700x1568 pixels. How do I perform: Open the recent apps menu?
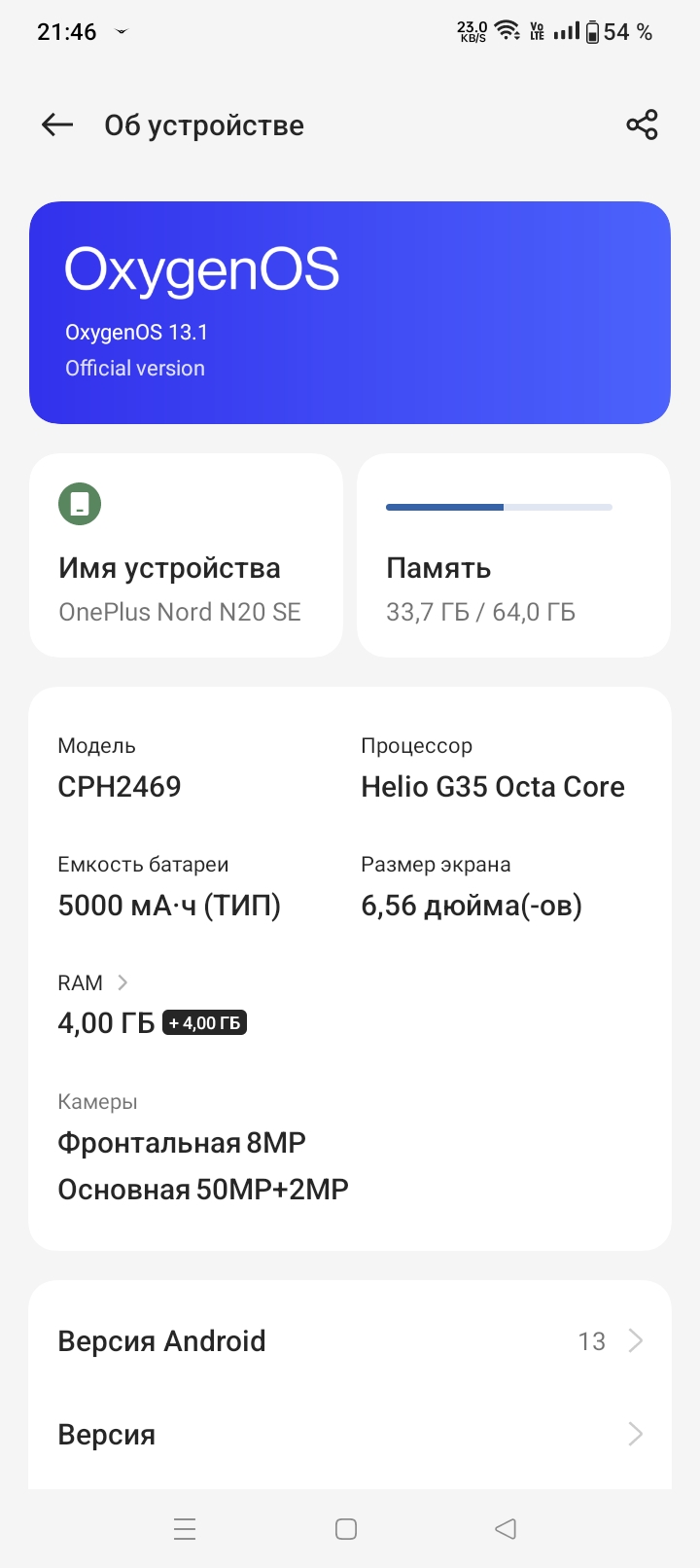coord(185,1529)
